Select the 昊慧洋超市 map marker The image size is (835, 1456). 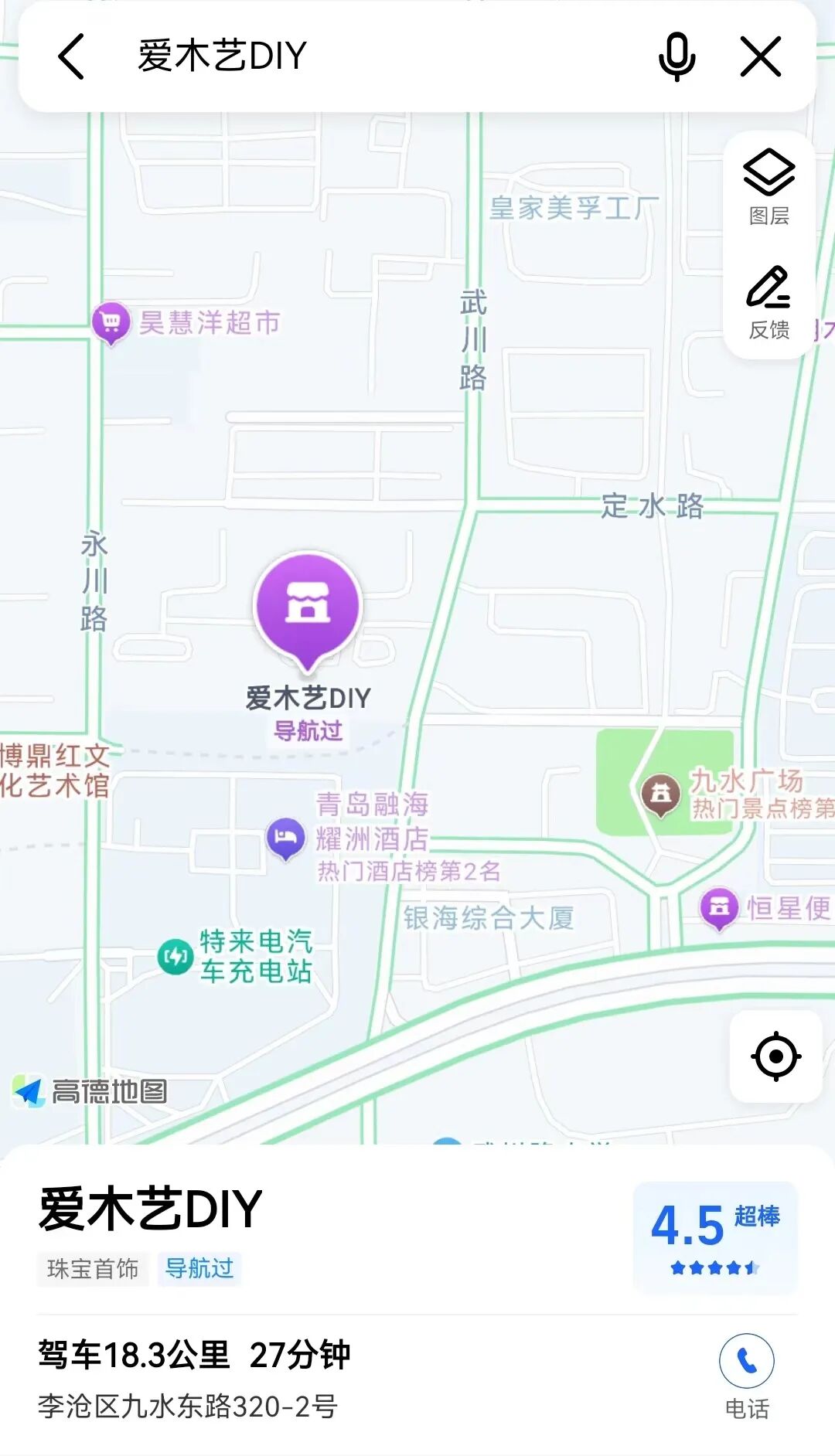pyautogui.click(x=111, y=322)
